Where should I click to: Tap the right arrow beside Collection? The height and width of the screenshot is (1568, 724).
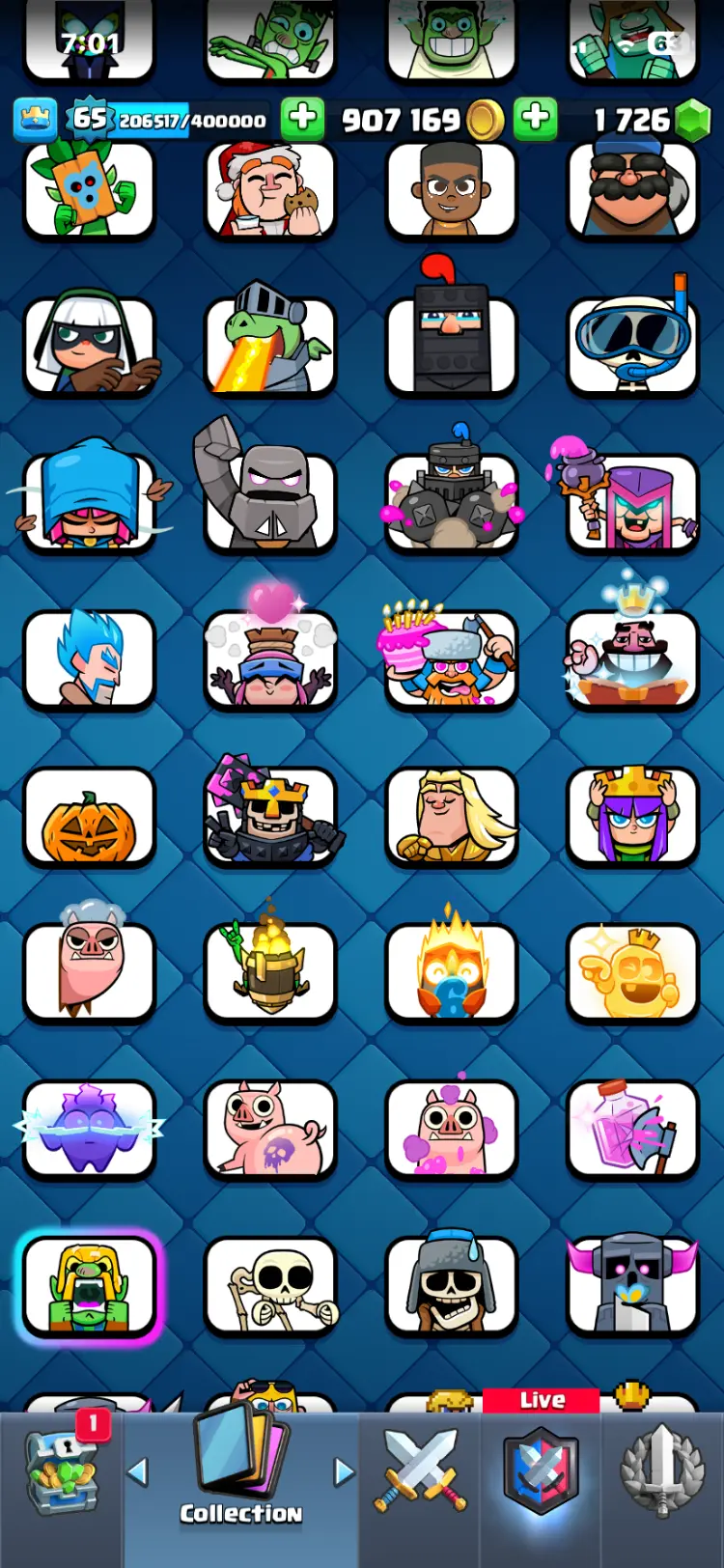point(344,1472)
